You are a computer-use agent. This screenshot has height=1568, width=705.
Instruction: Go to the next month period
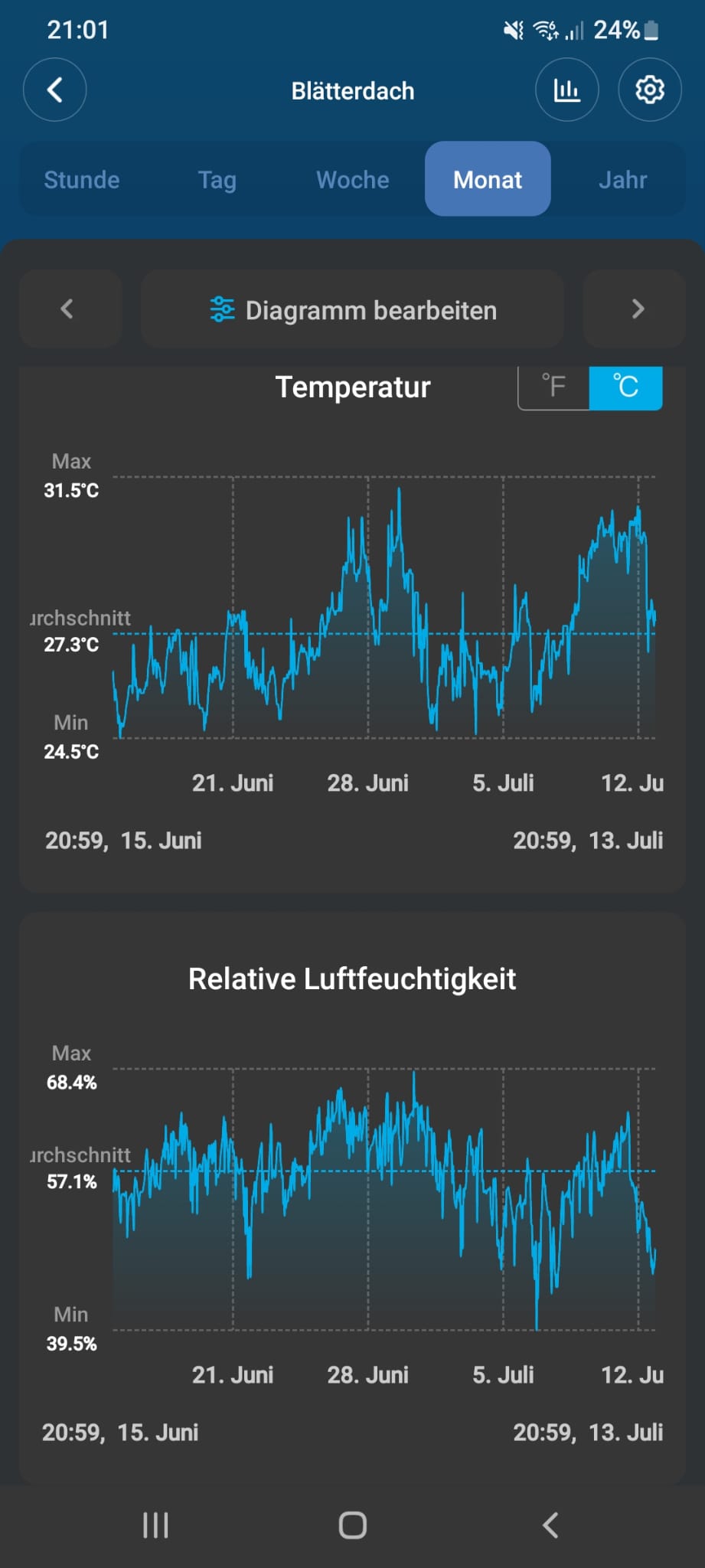[635, 309]
